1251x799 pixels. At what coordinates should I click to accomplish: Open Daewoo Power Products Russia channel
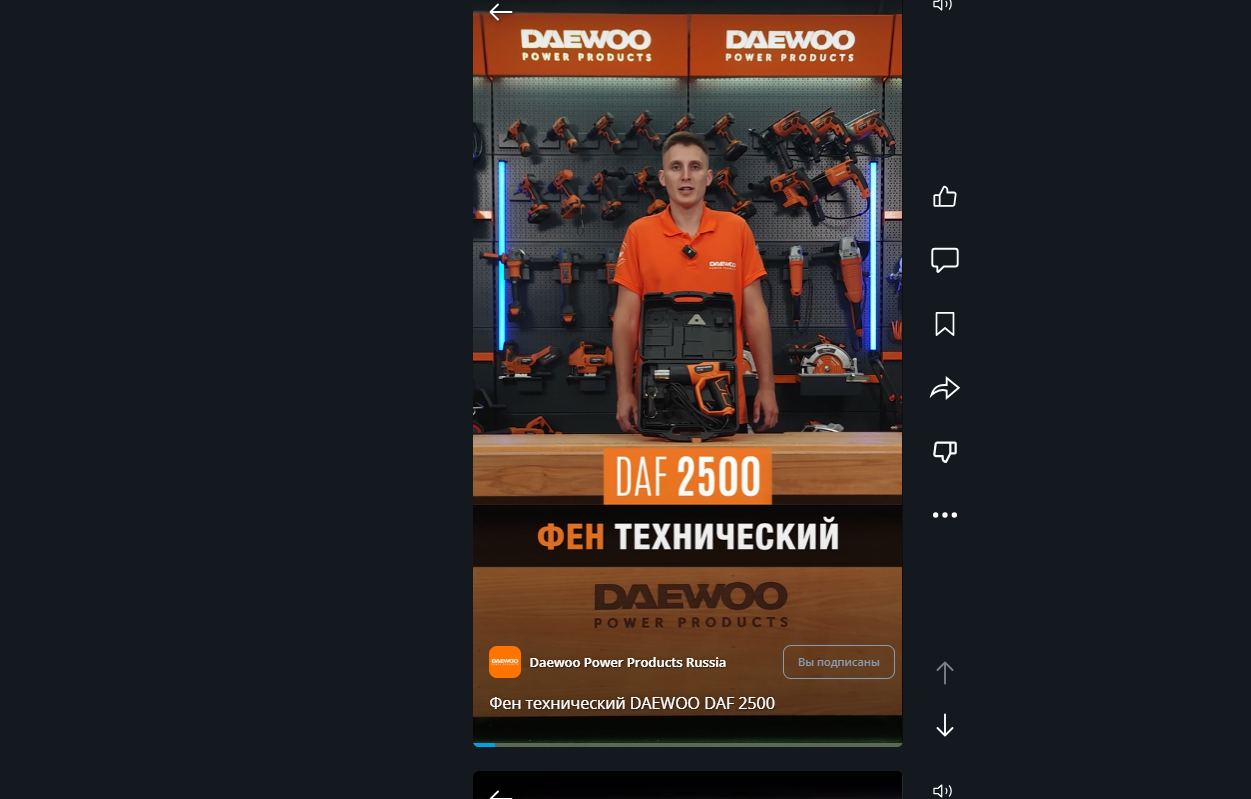(x=627, y=662)
